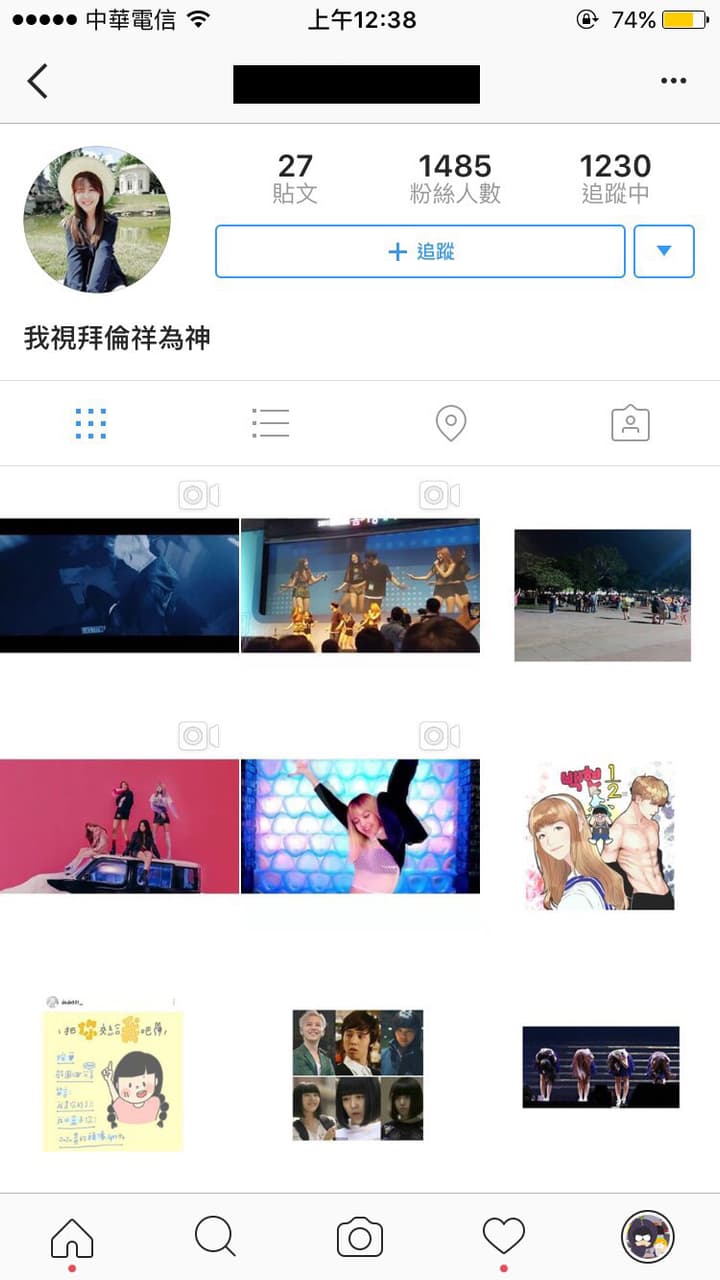Image resolution: width=720 pixels, height=1280 pixels.
Task: Open the three-dot overflow menu
Action: [x=674, y=81]
